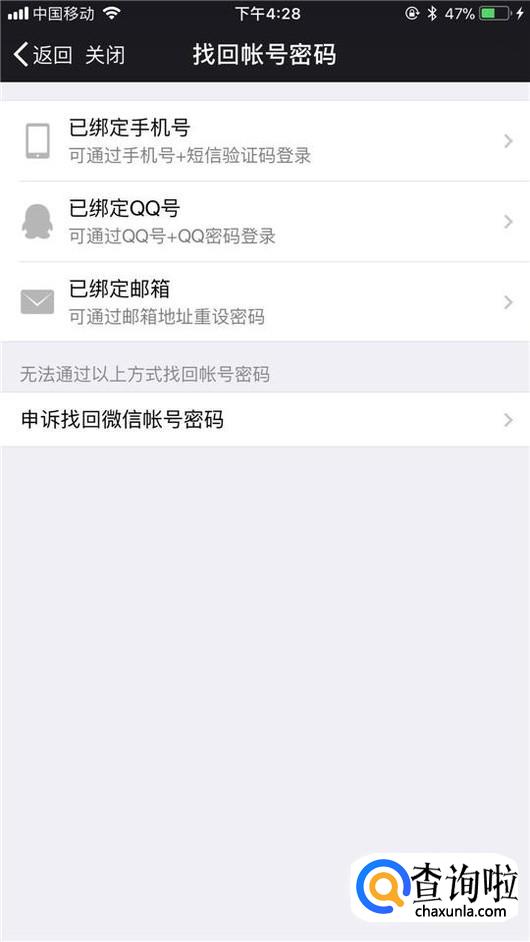Screen dimensions: 530x942
Task: Close the page with 关闭
Action: (x=105, y=55)
